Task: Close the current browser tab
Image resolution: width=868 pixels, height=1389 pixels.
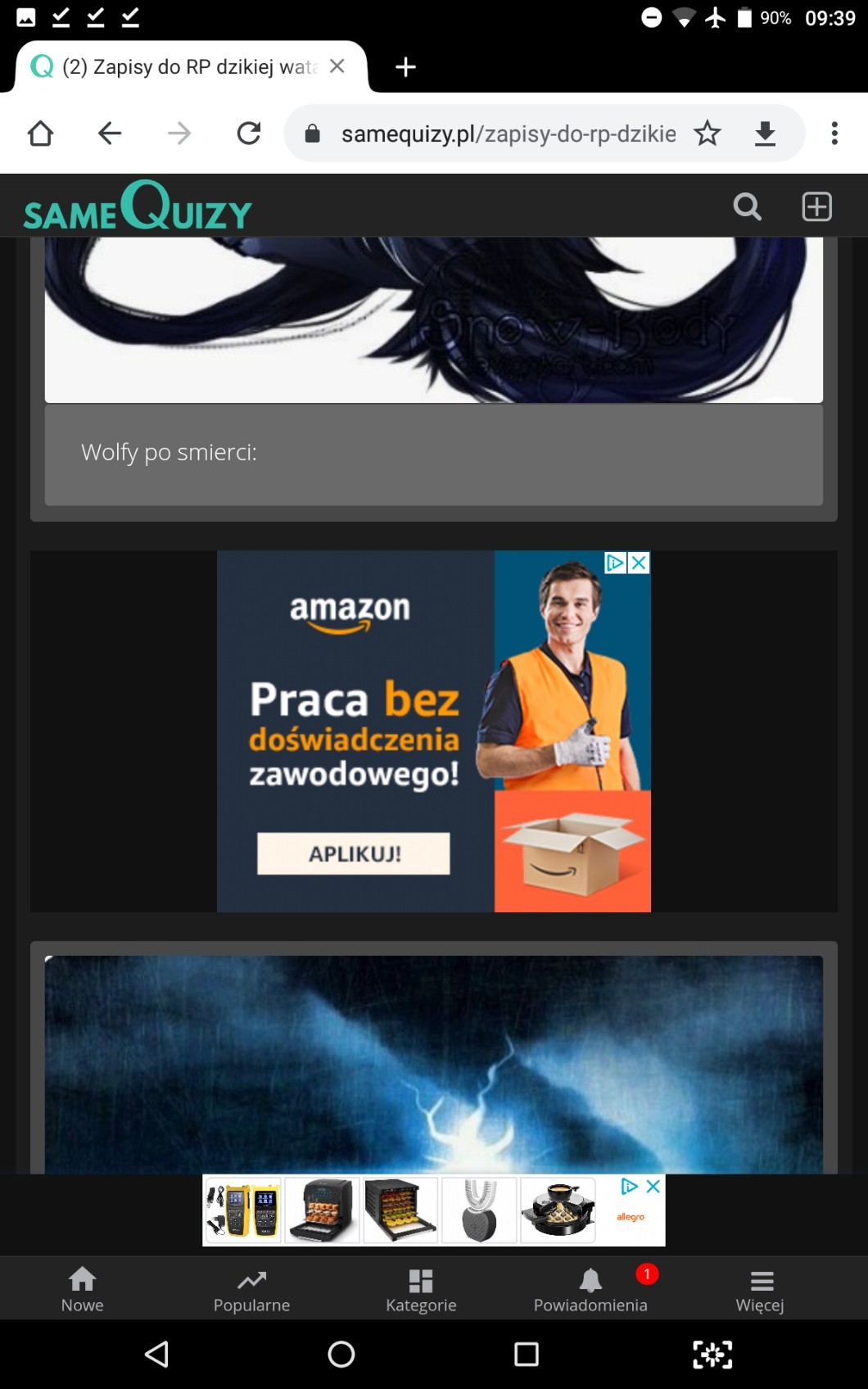Action: point(337,66)
